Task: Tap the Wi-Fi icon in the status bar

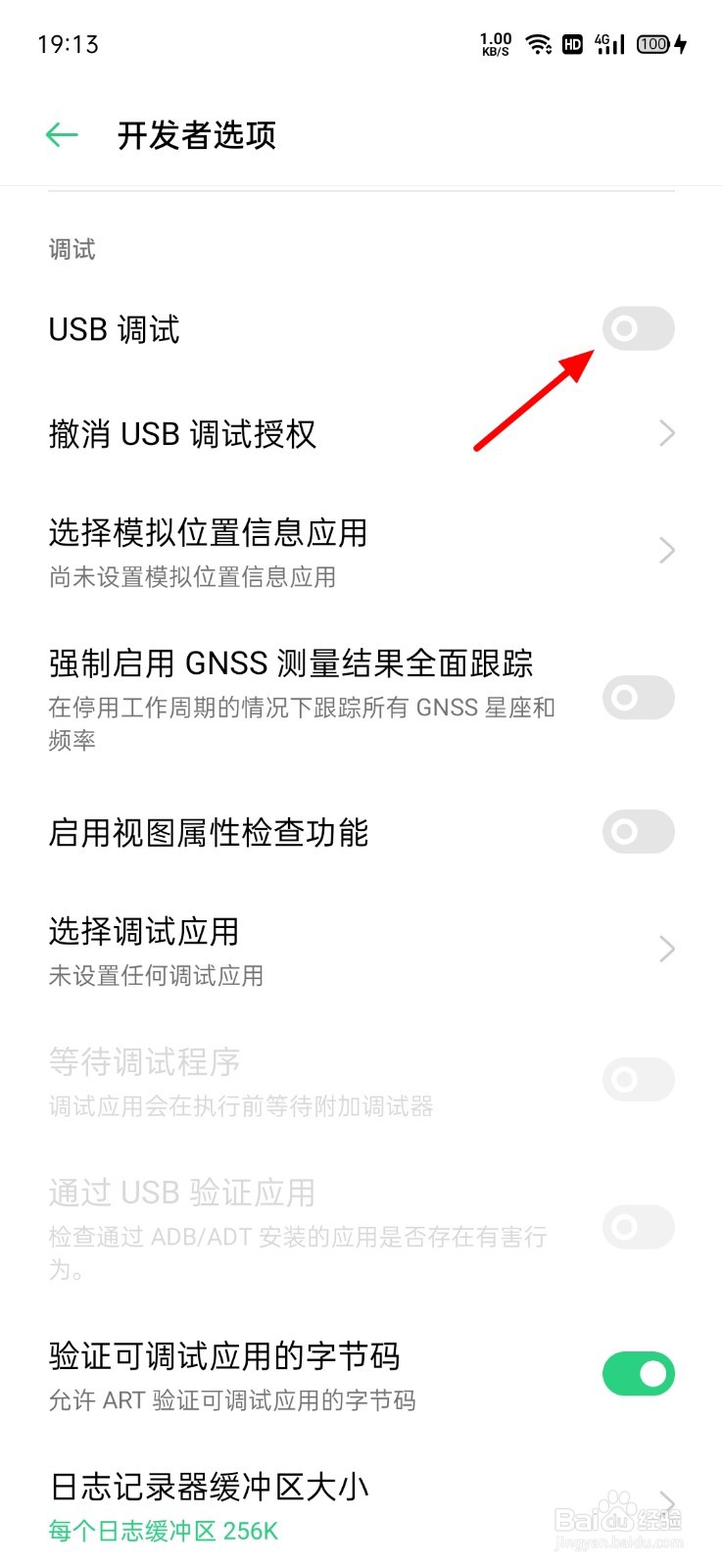Action: pos(539,43)
